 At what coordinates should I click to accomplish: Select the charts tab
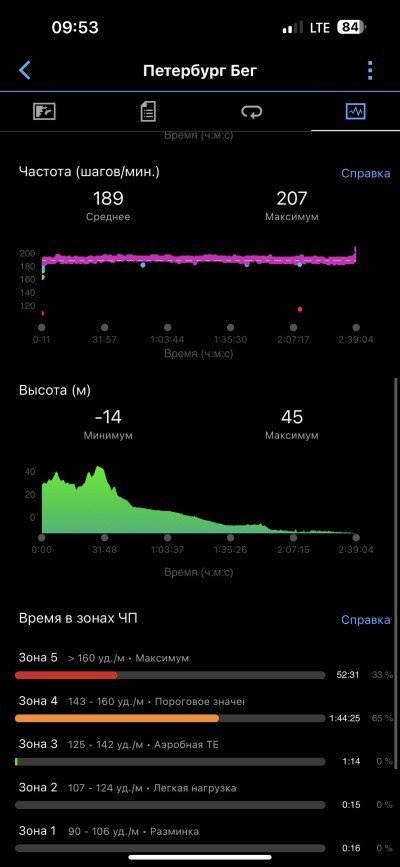(x=355, y=112)
